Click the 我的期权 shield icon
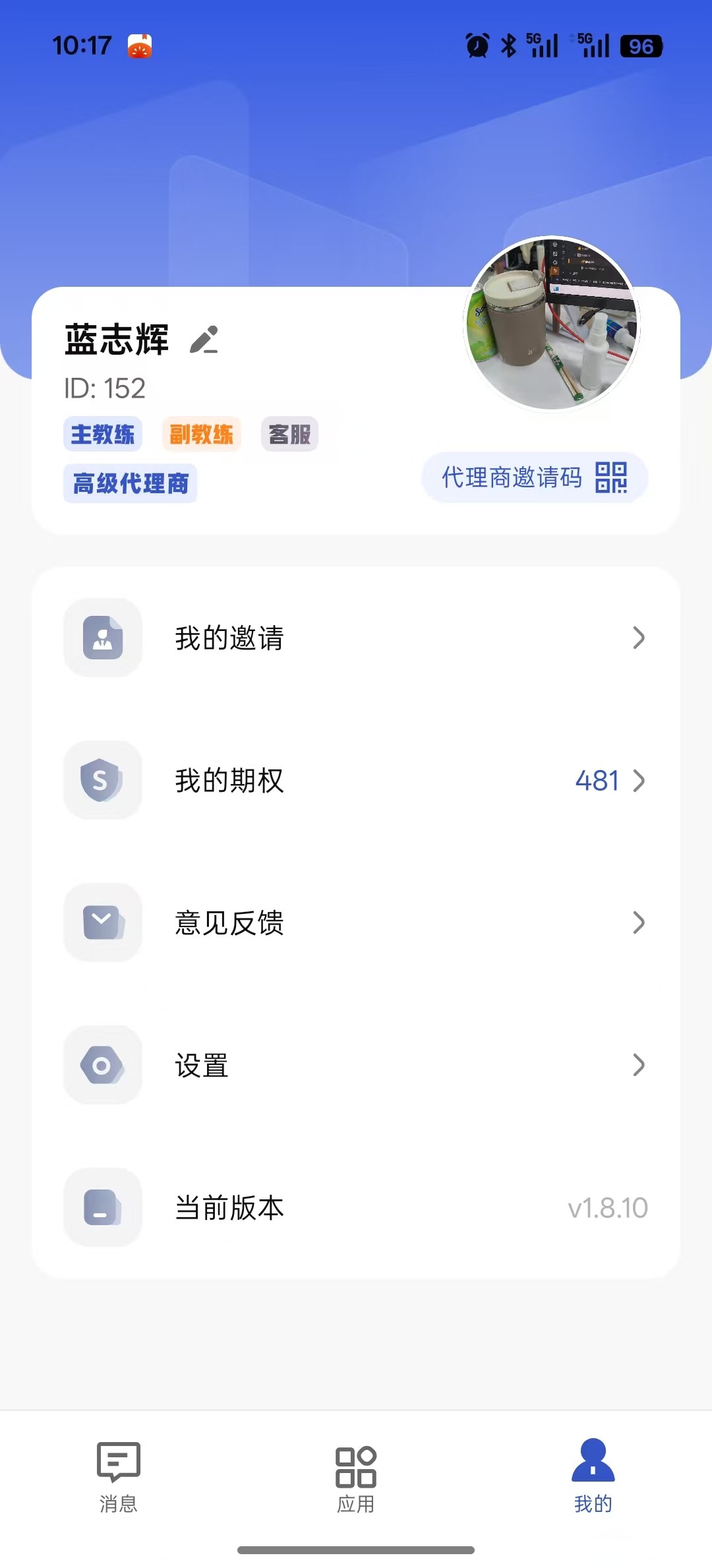 coord(102,780)
